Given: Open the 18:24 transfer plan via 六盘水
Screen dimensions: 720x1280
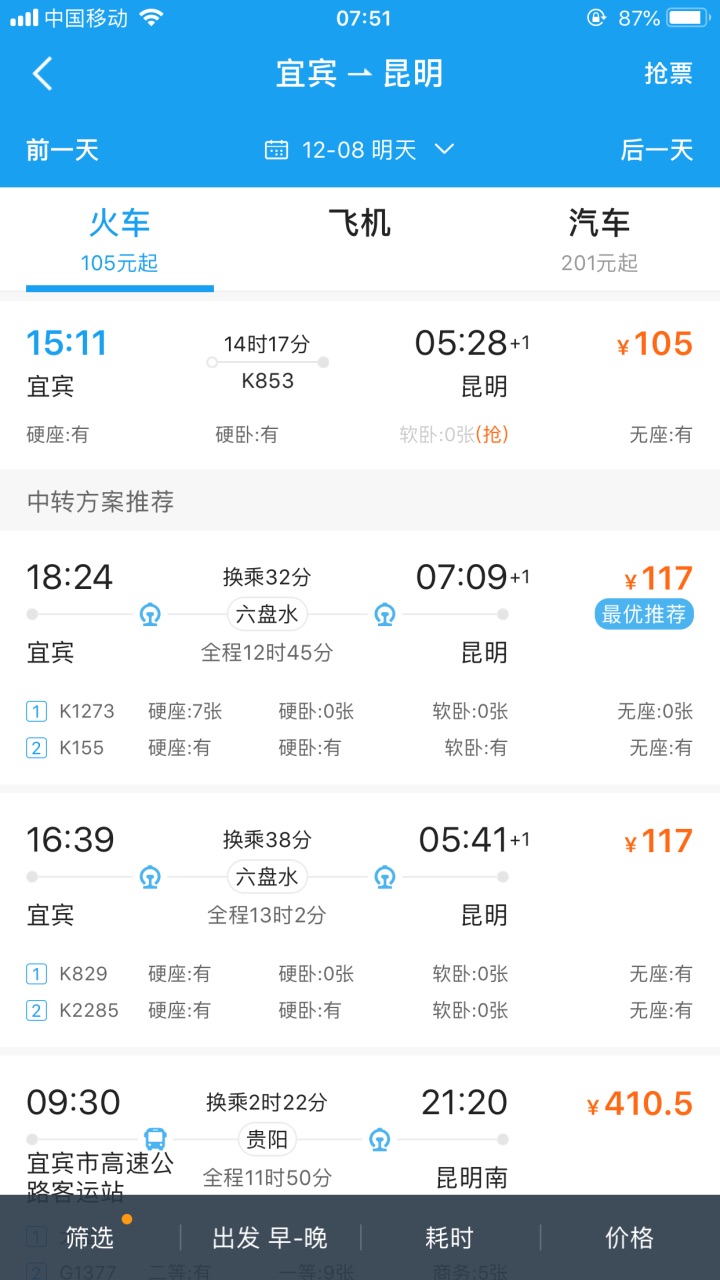Looking at the screenshot, I should pos(360,657).
